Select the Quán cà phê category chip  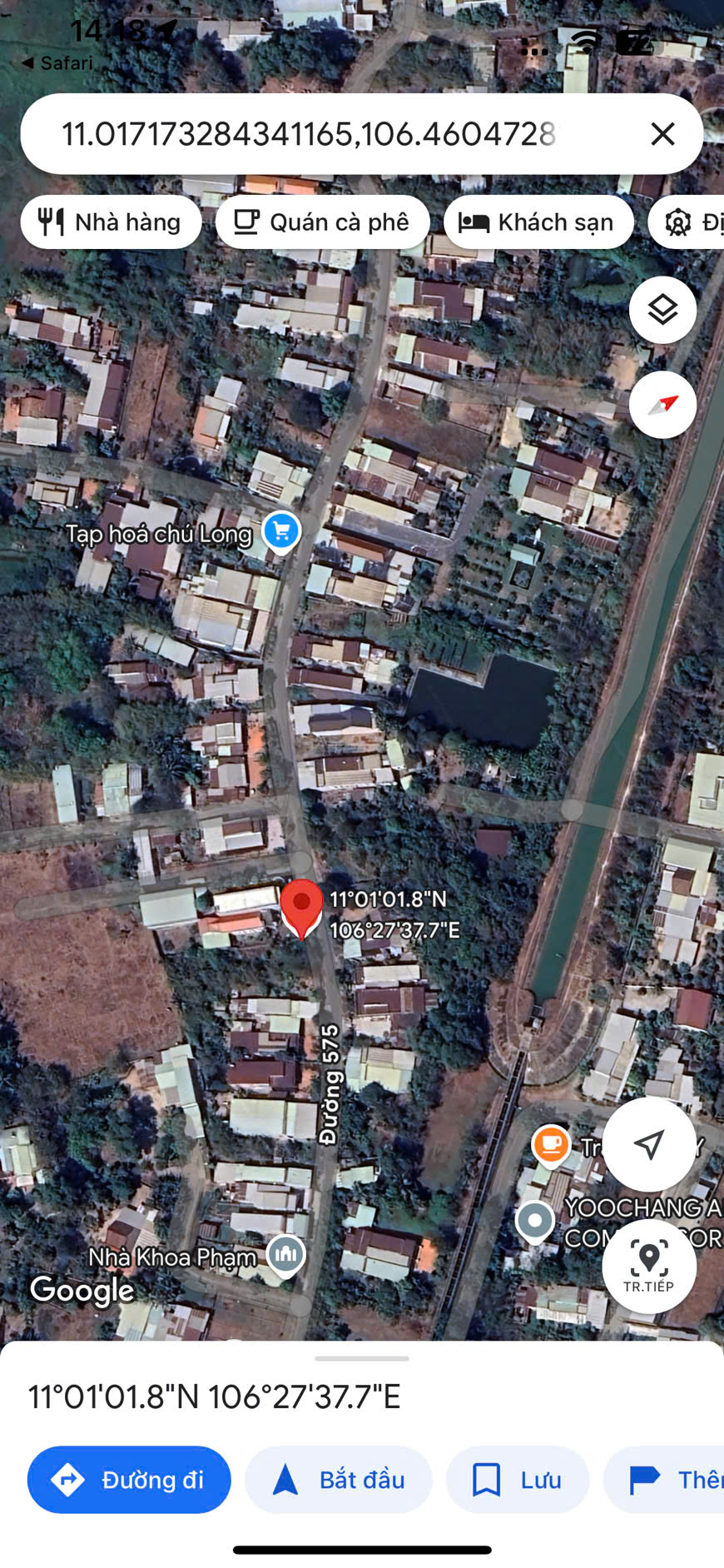(x=323, y=222)
